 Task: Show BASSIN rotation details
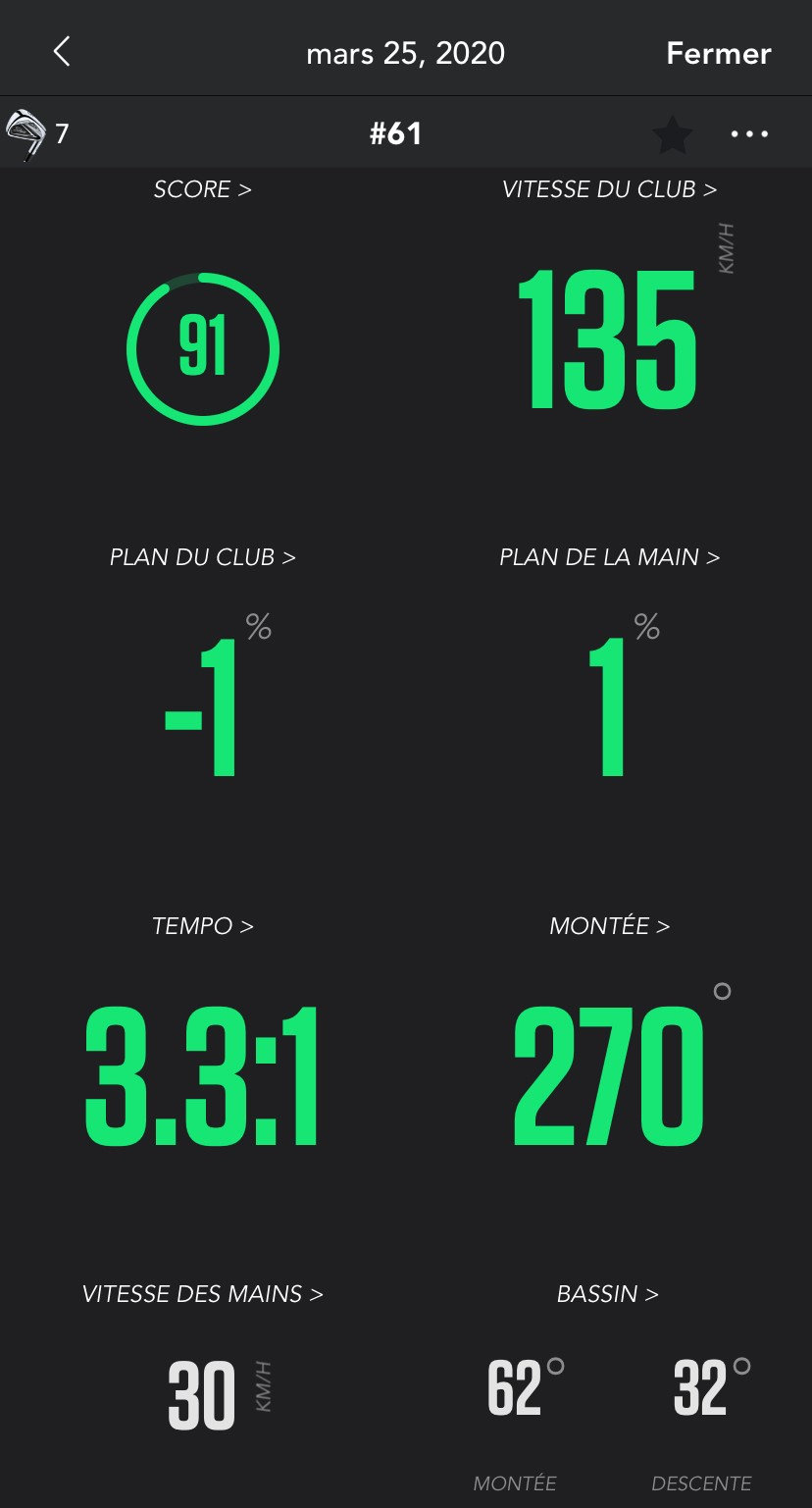tap(607, 1293)
